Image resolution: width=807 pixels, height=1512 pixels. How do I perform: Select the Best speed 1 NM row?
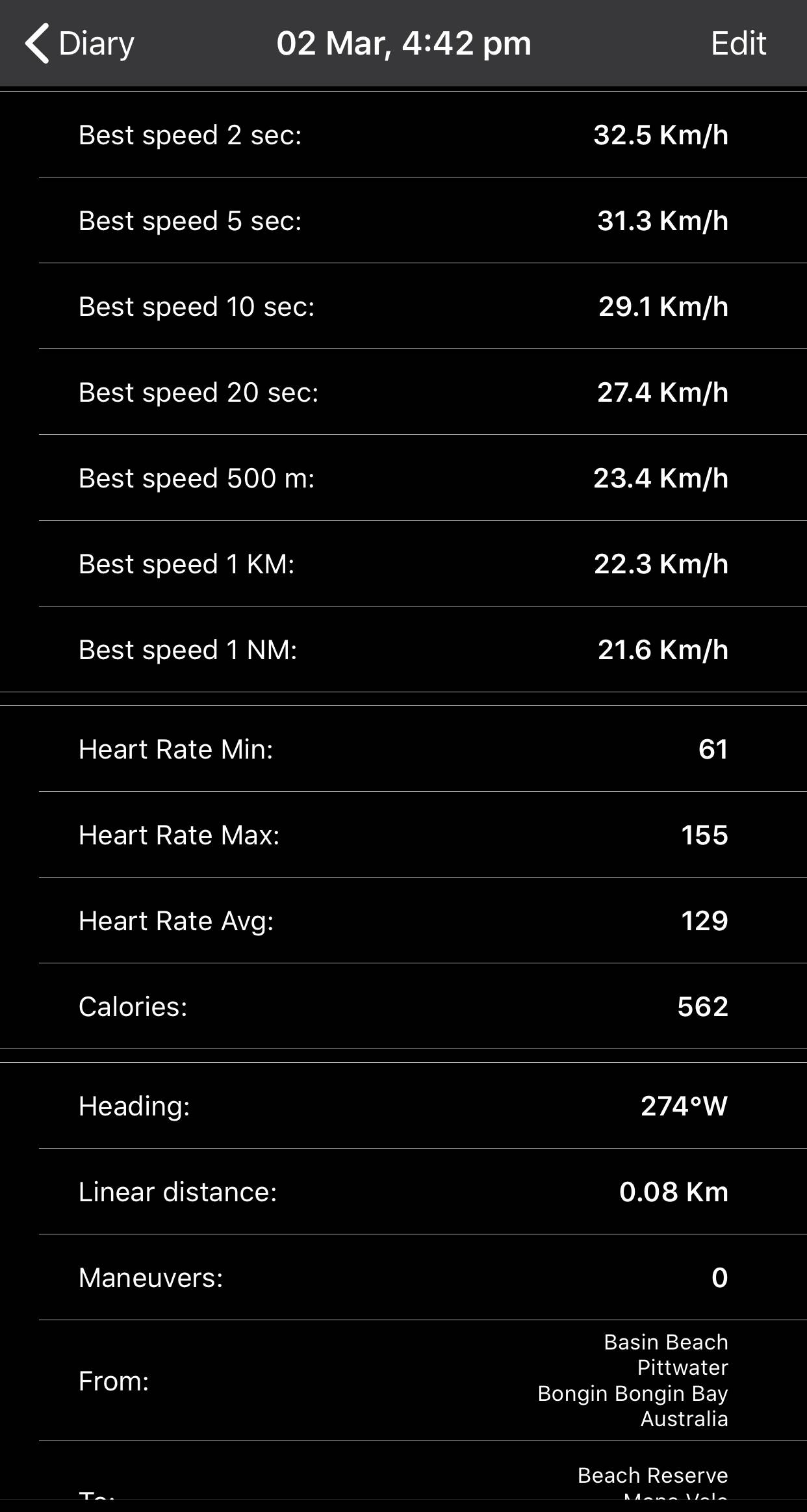(x=403, y=649)
